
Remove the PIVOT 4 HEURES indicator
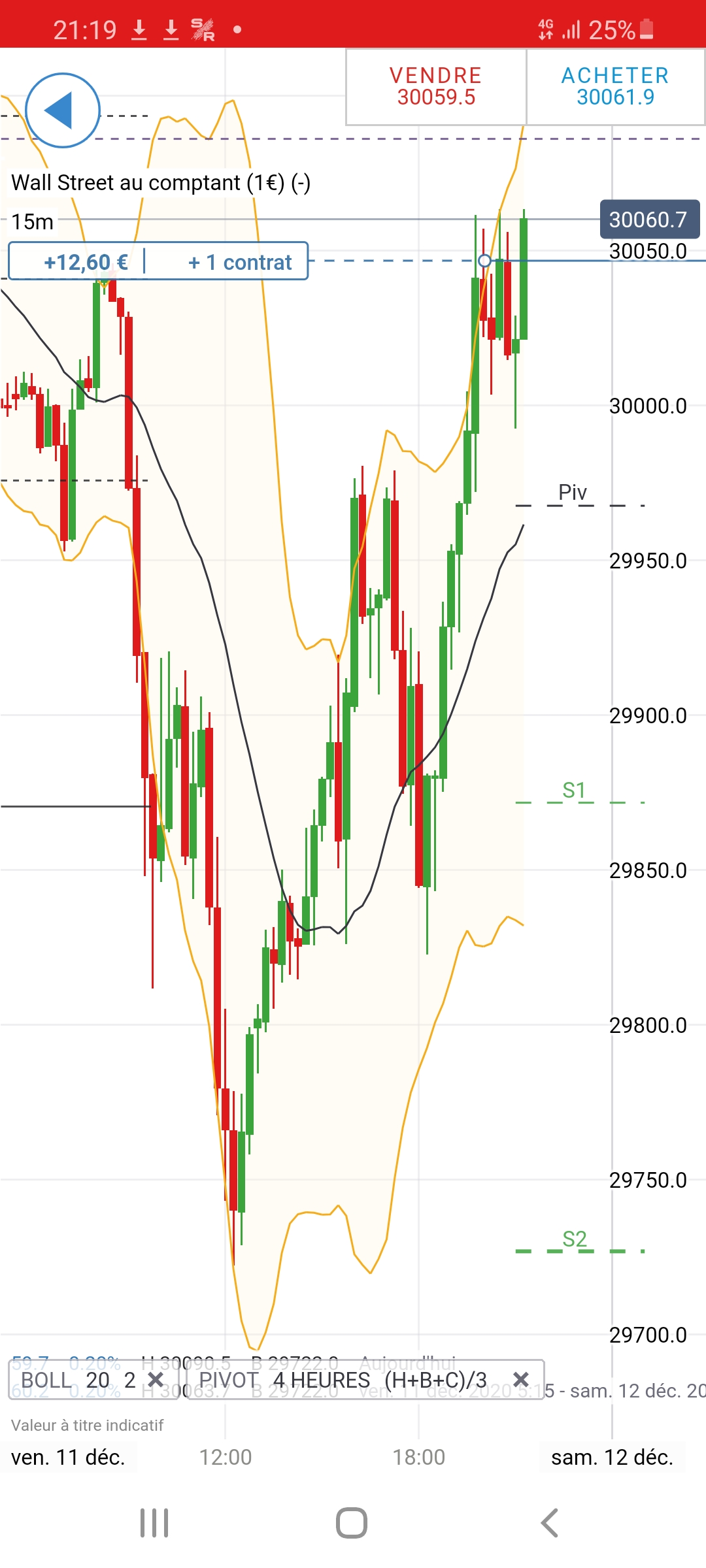point(520,1380)
